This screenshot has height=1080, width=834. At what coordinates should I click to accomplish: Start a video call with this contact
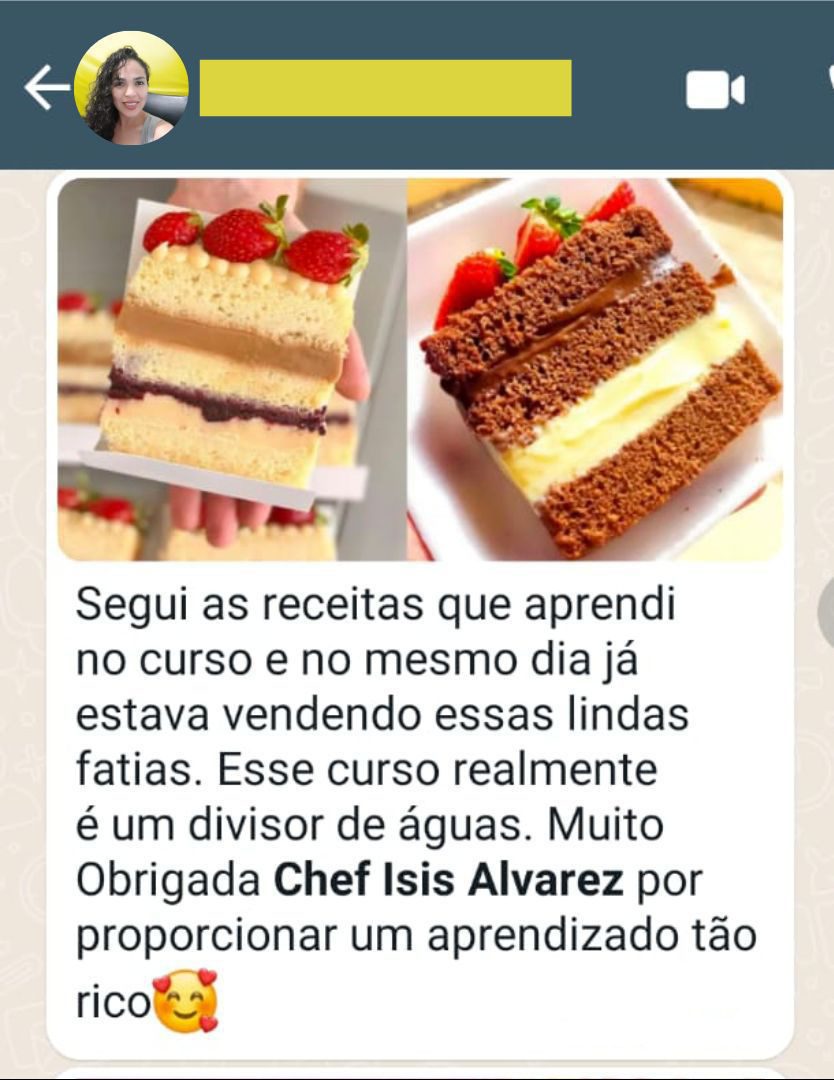[714, 90]
